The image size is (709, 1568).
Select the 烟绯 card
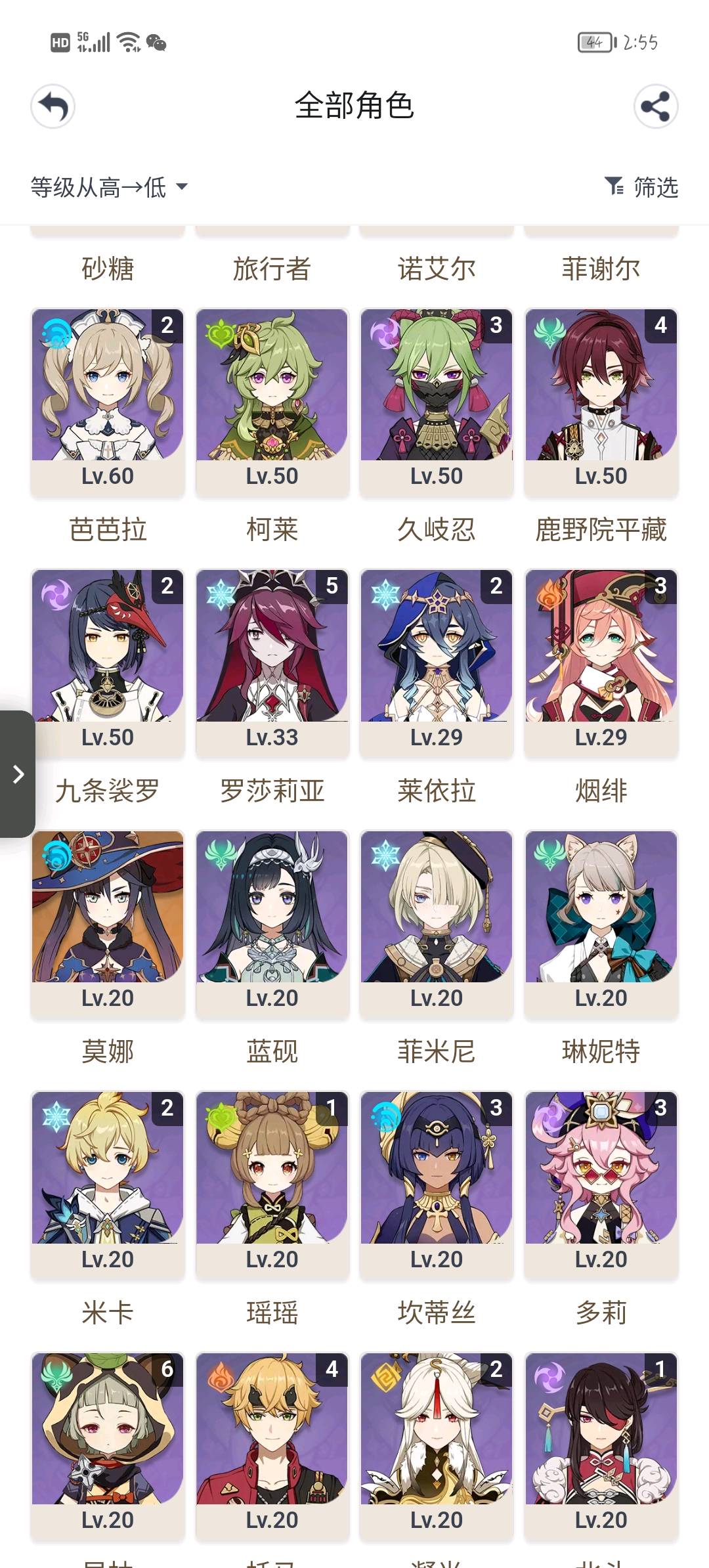point(601,662)
